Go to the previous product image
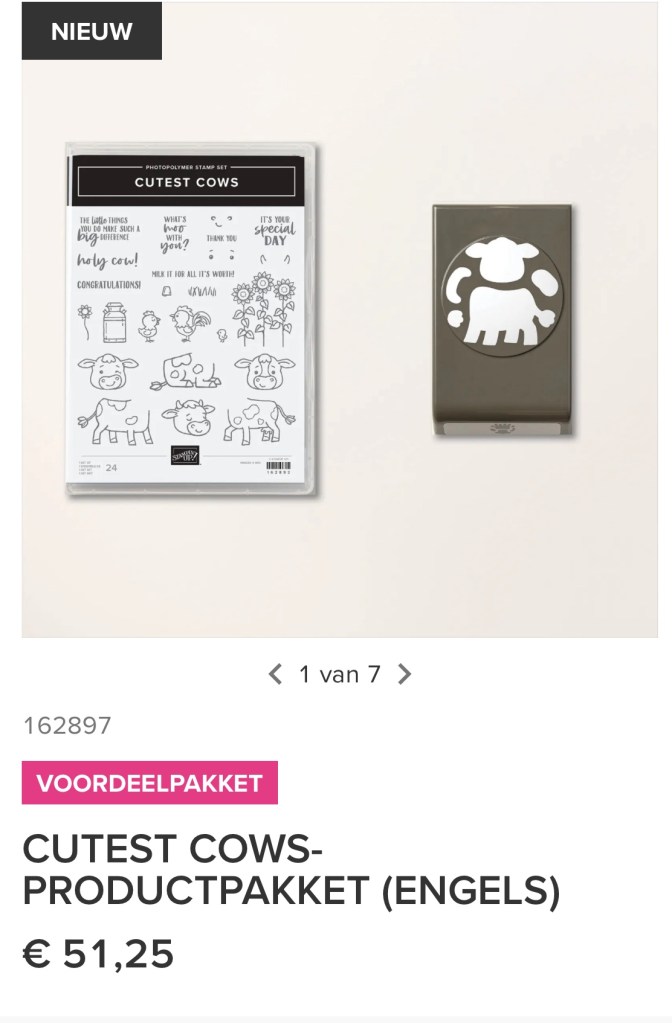This screenshot has width=672, height=1023. 275,674
